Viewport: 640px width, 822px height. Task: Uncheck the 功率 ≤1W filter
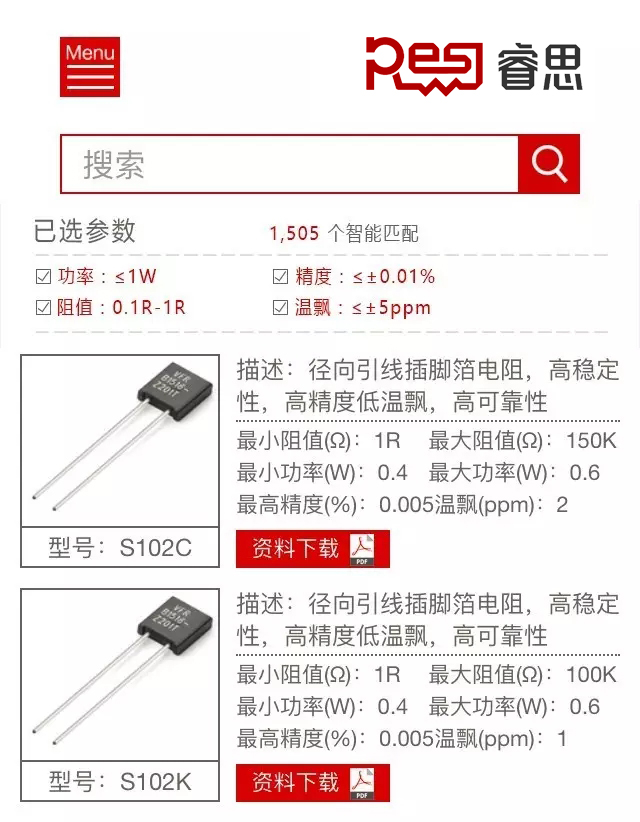(x=43, y=277)
